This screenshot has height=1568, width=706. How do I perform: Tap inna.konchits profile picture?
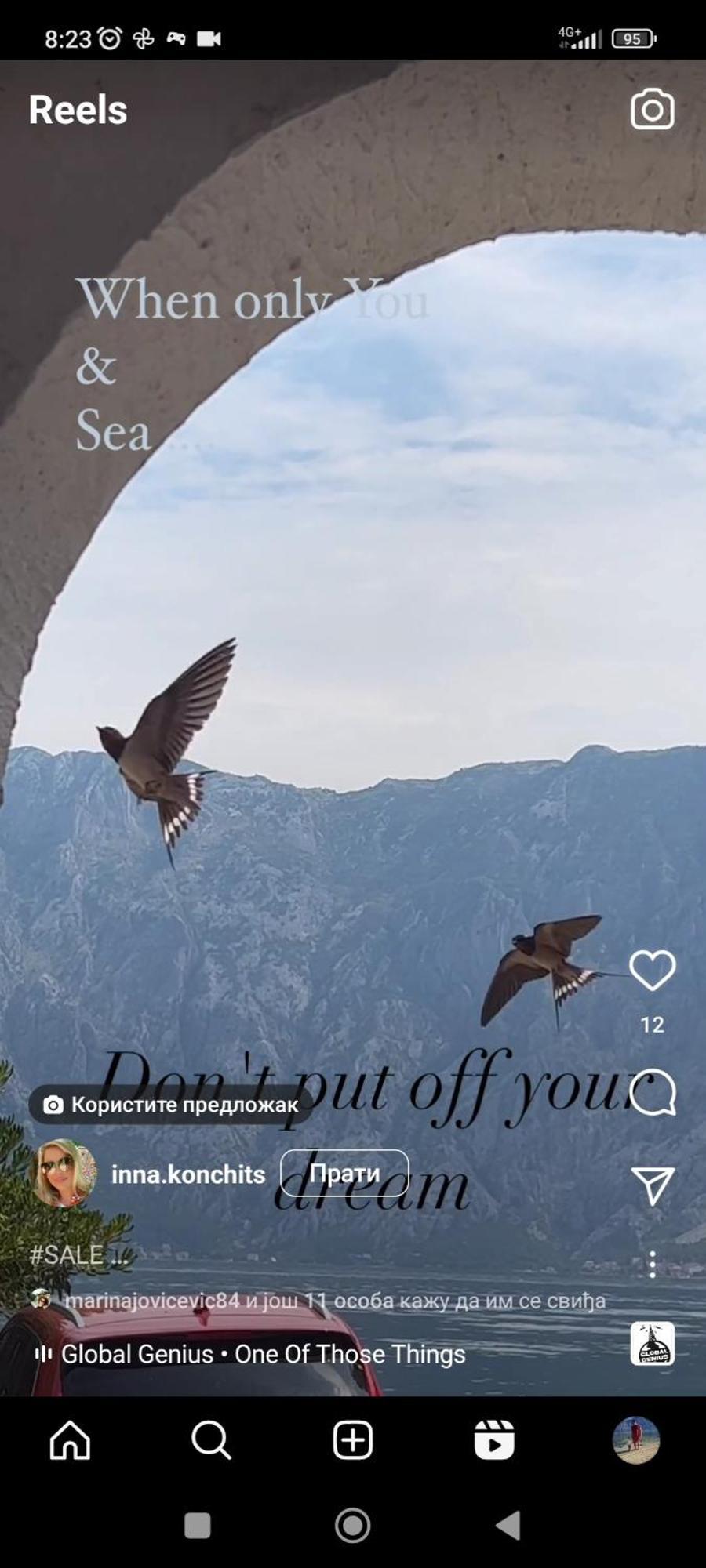pyautogui.click(x=63, y=1173)
